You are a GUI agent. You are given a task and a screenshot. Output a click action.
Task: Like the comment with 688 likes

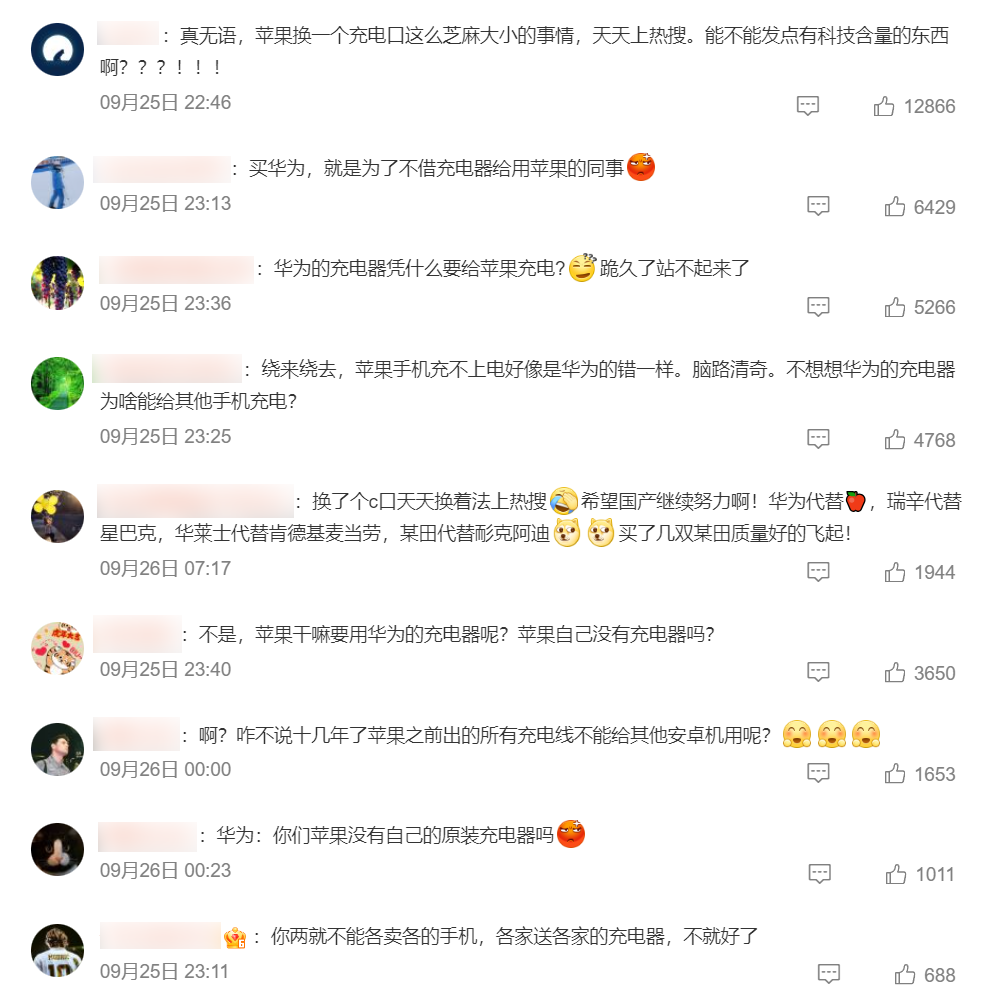904,974
